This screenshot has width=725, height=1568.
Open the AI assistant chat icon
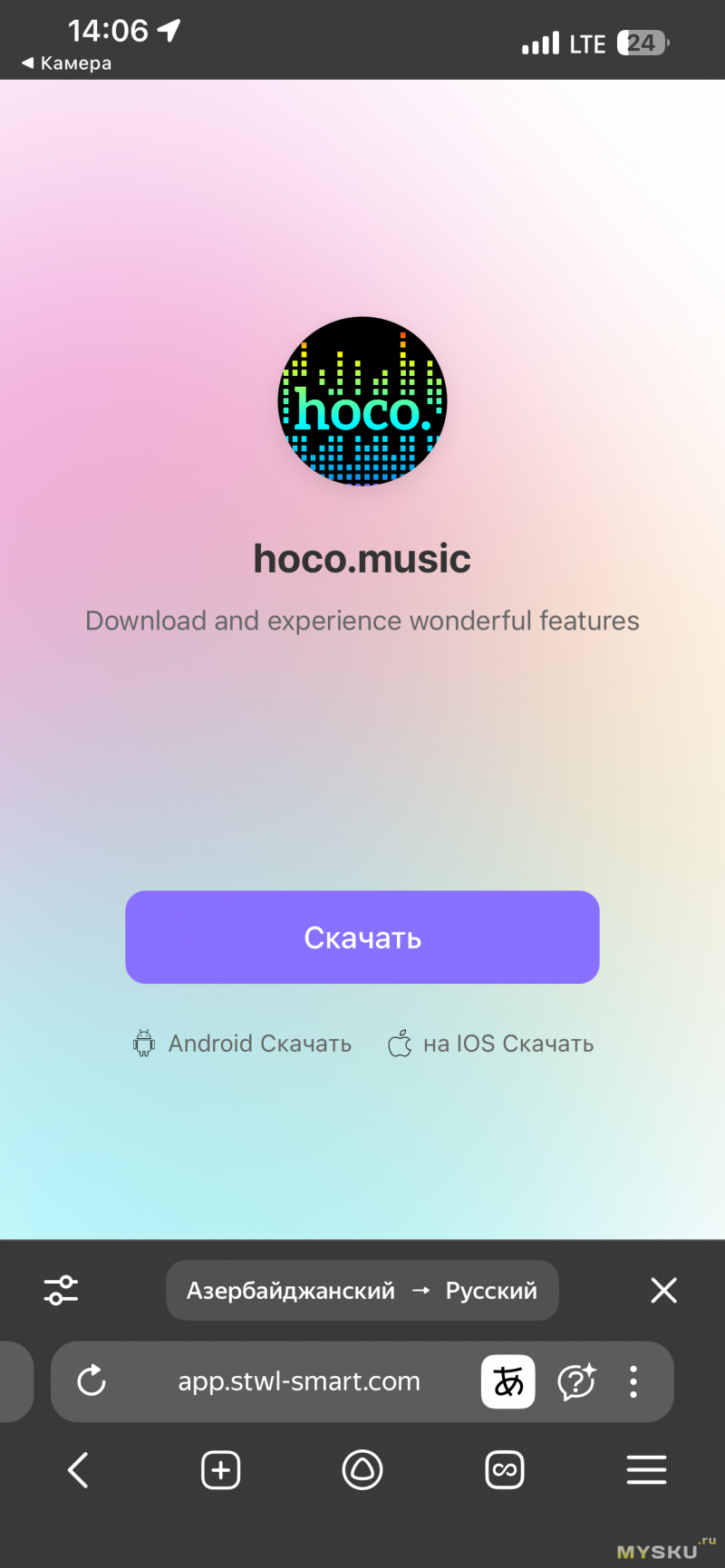(x=576, y=1381)
